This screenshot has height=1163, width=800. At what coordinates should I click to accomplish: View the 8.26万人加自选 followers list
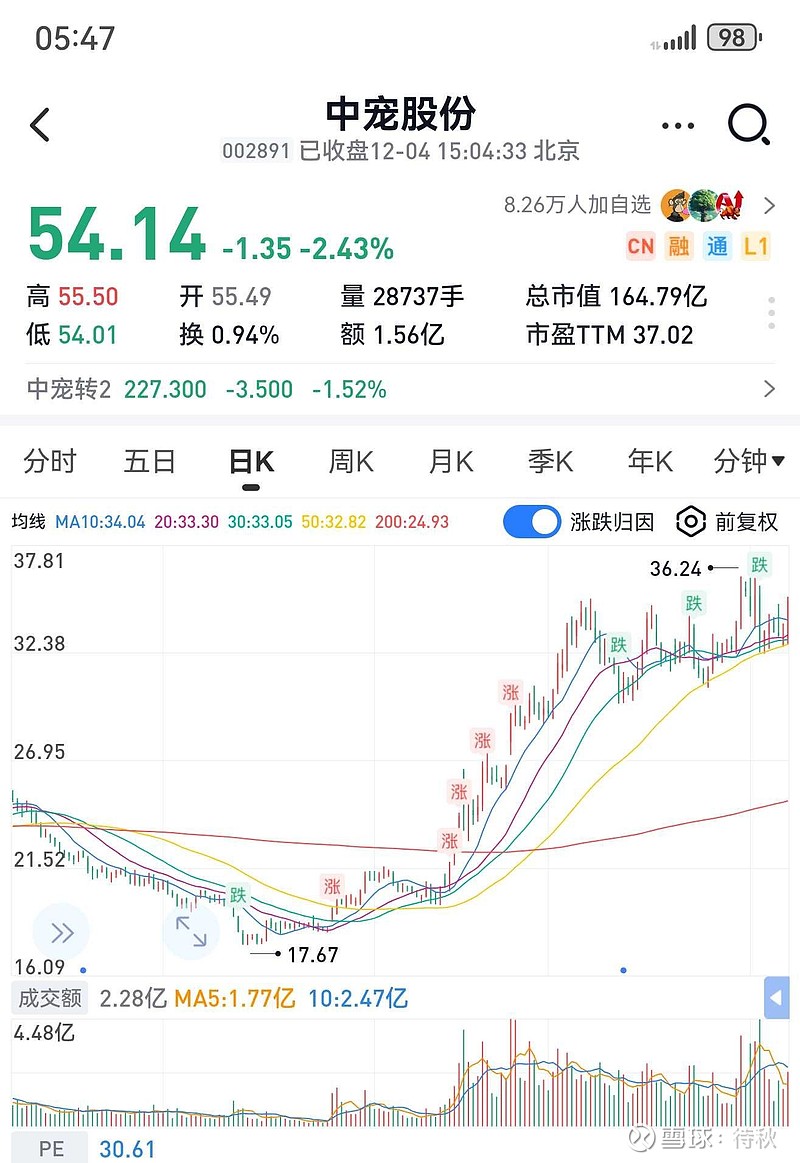640,205
